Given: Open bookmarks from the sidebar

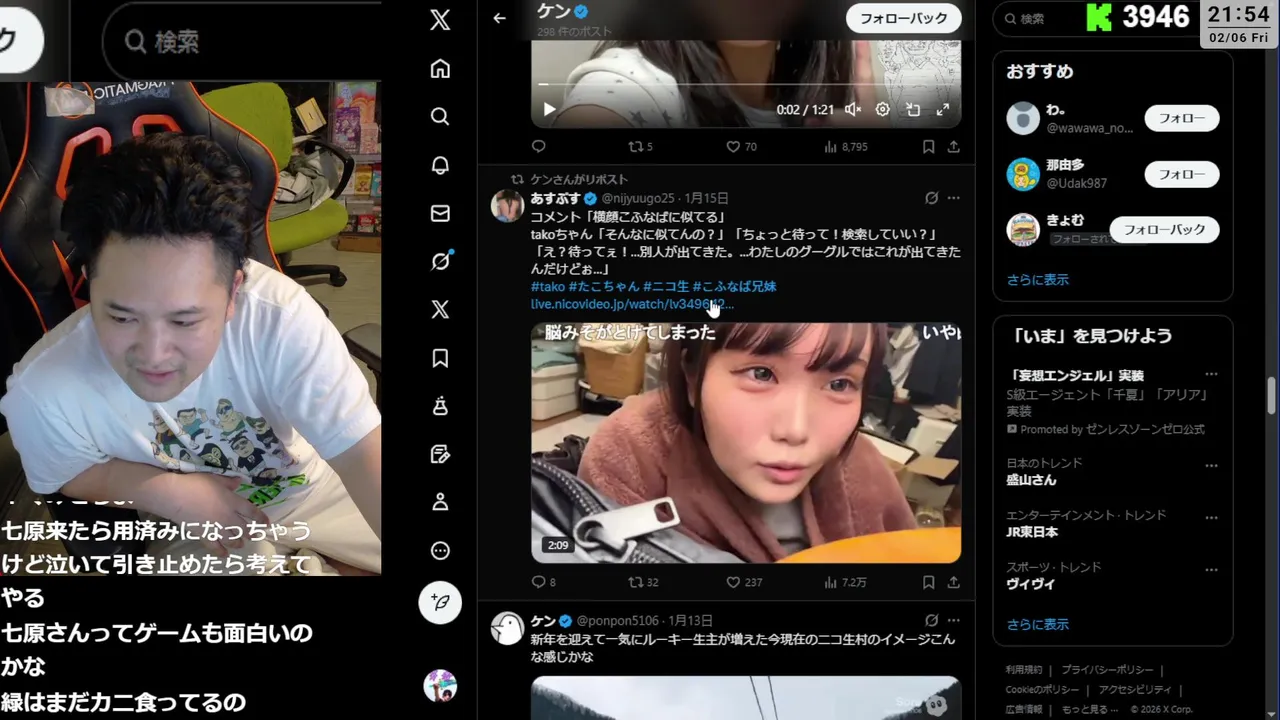Looking at the screenshot, I should point(440,358).
